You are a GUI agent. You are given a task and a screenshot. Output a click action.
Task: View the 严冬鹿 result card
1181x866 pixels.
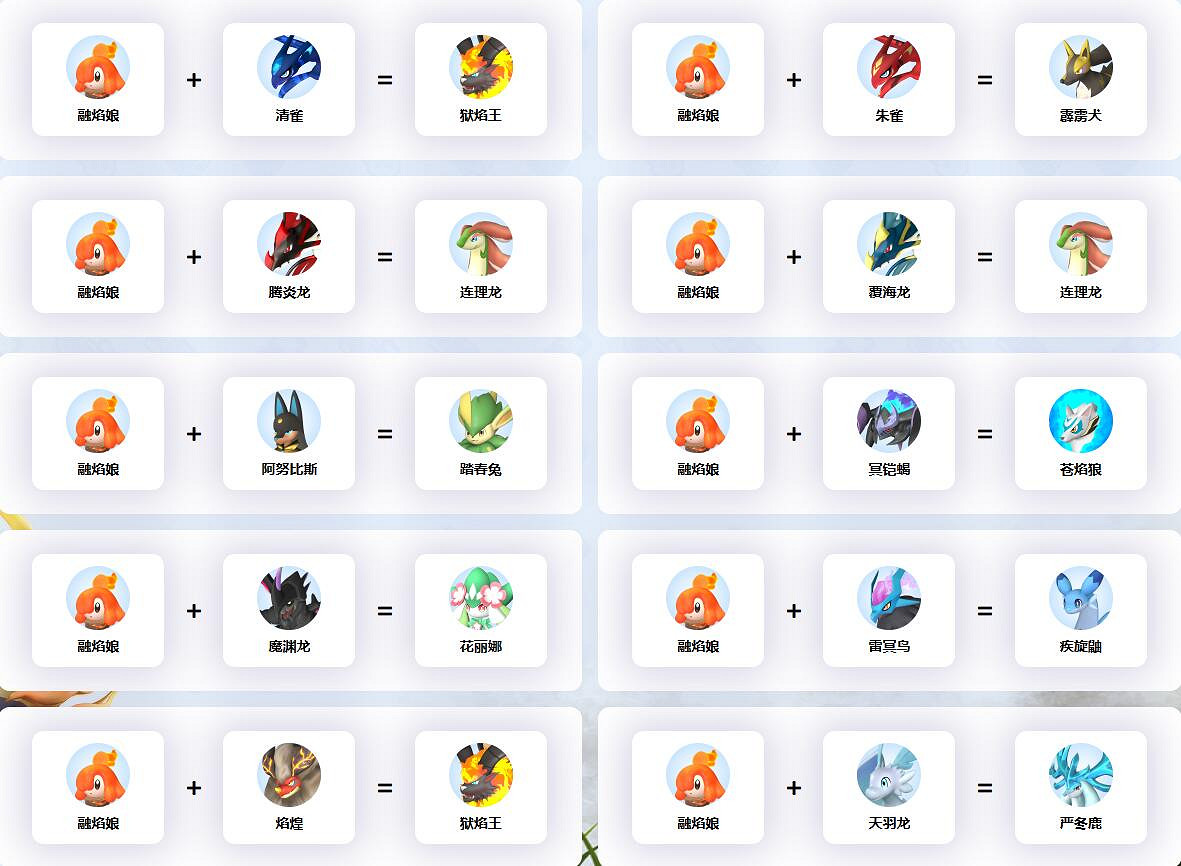click(1080, 787)
